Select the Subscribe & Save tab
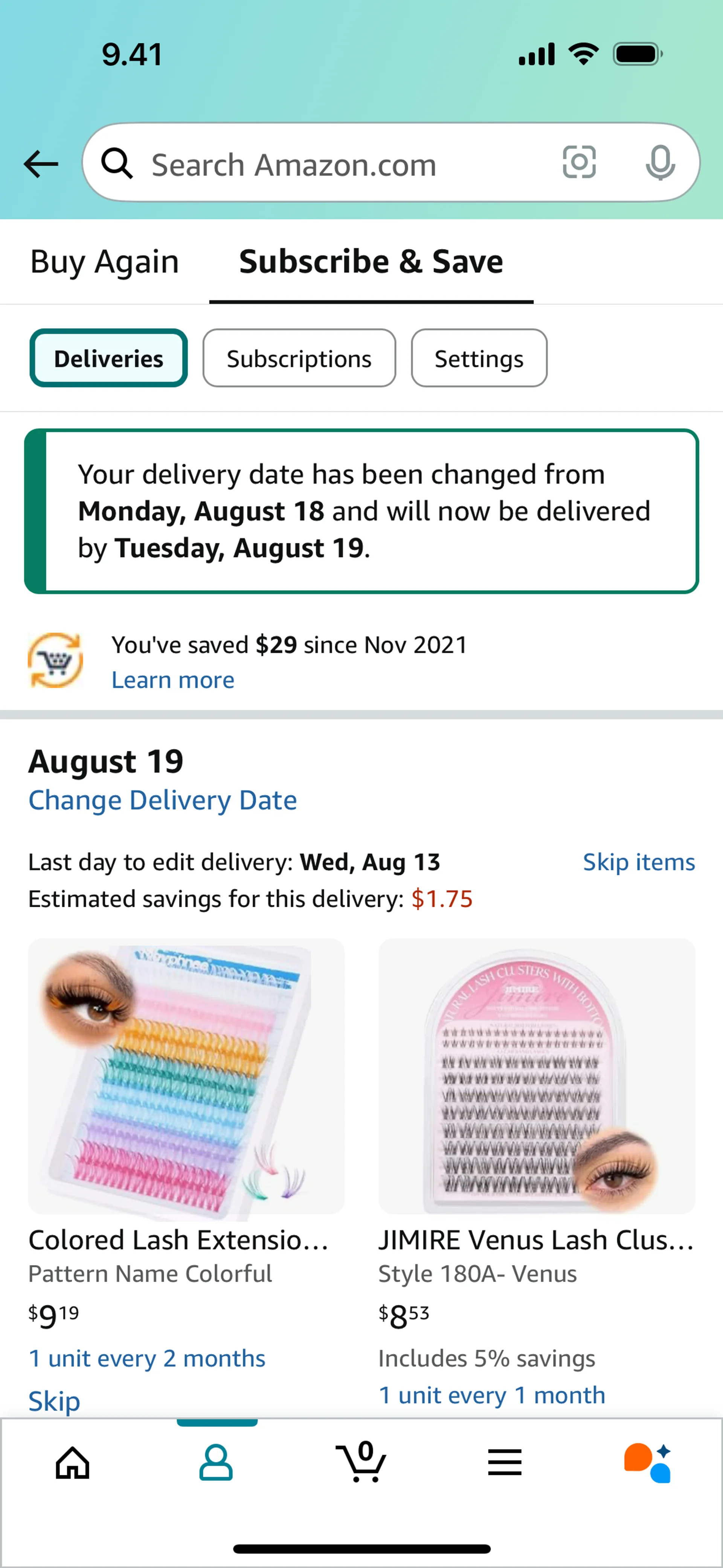723x1568 pixels. (x=371, y=262)
